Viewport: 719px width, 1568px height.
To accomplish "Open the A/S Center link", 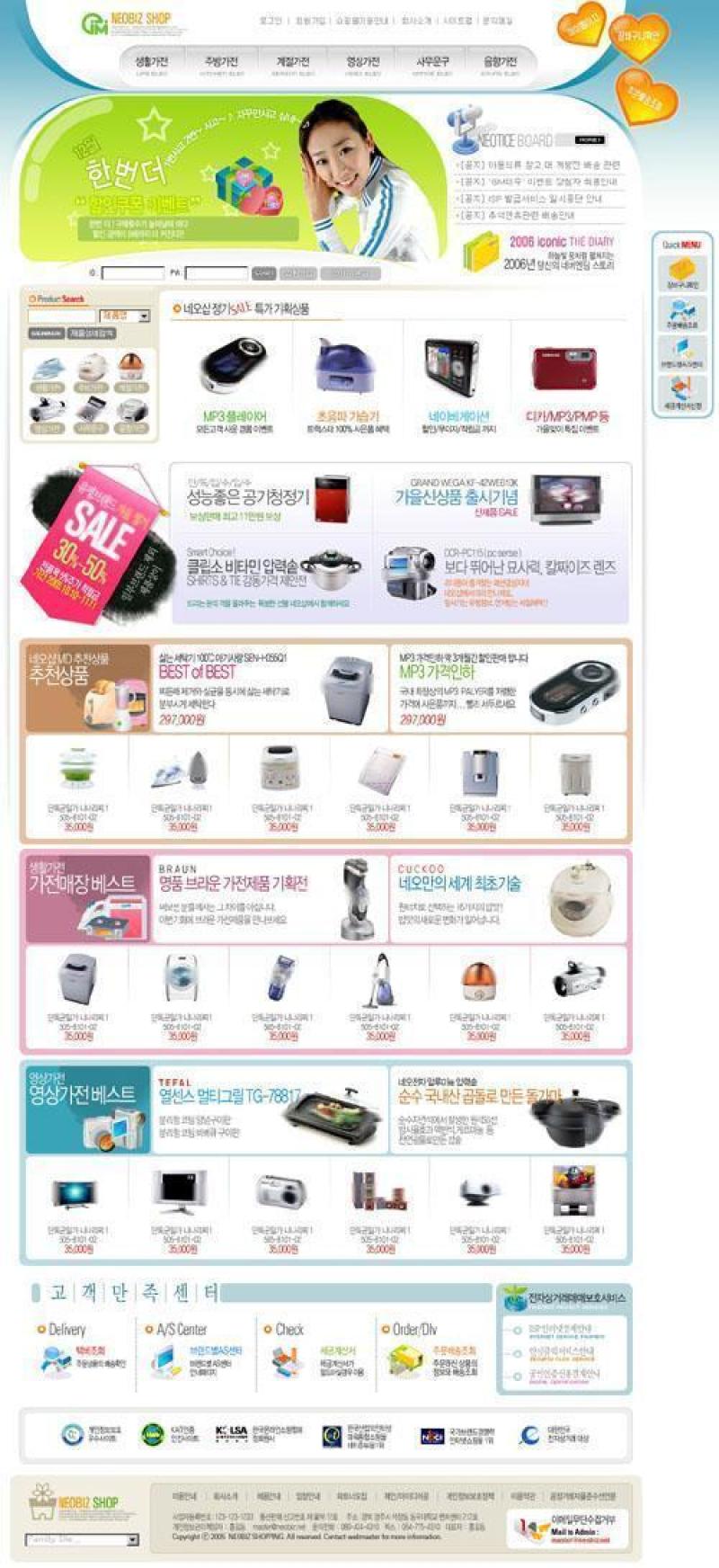I will pos(181,1330).
